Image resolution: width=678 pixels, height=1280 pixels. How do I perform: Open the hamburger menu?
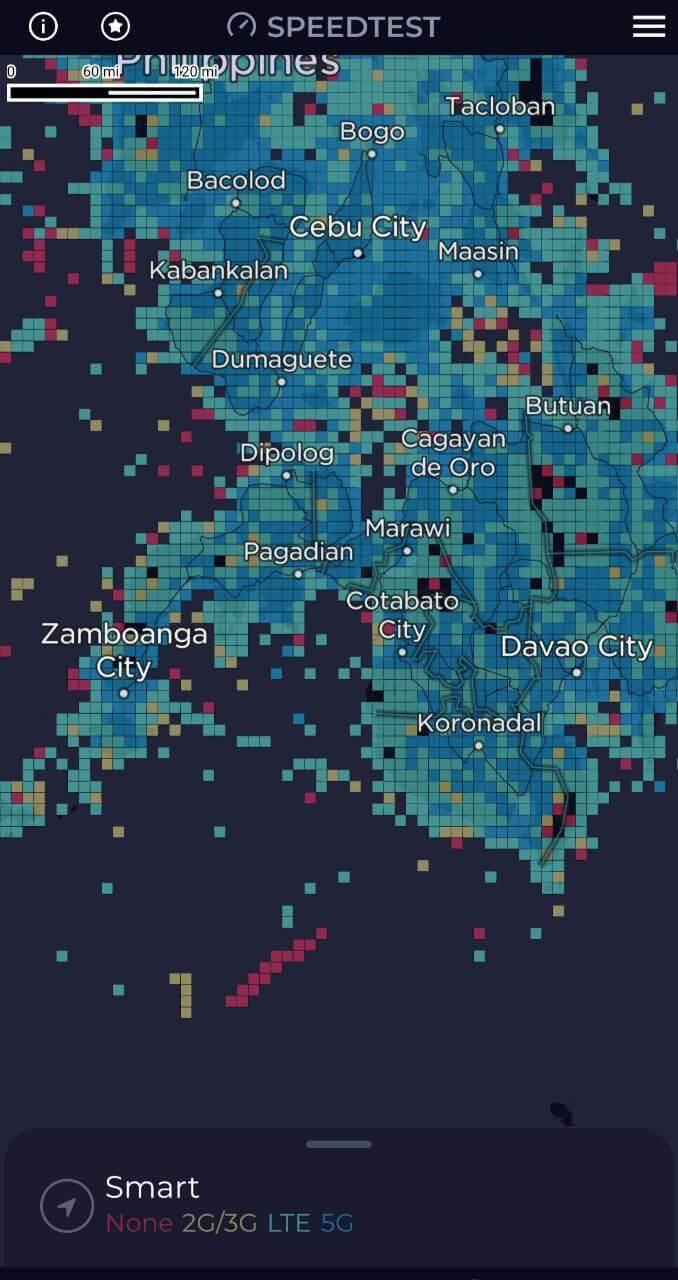(648, 26)
